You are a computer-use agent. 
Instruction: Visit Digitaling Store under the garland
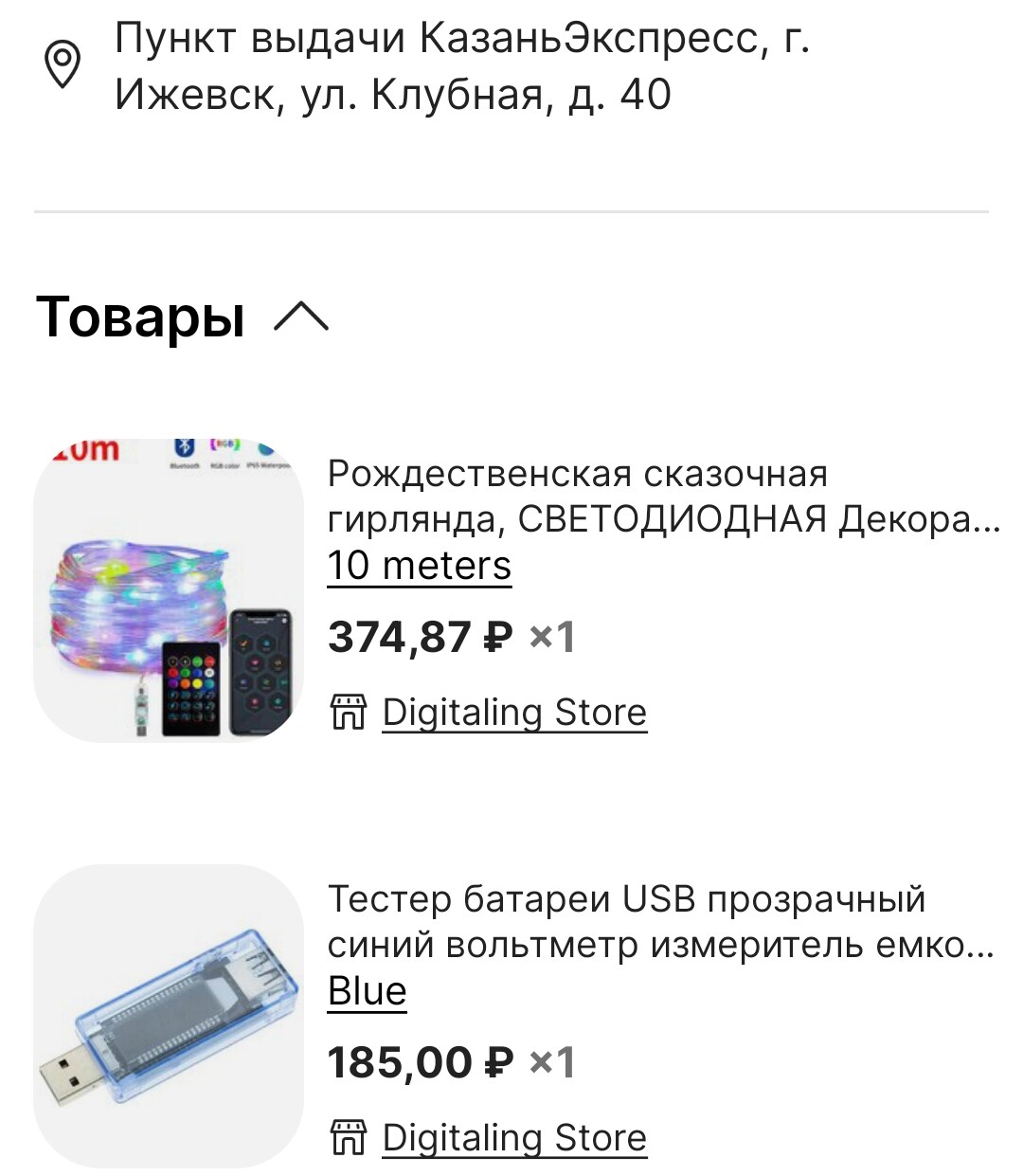pos(513,713)
